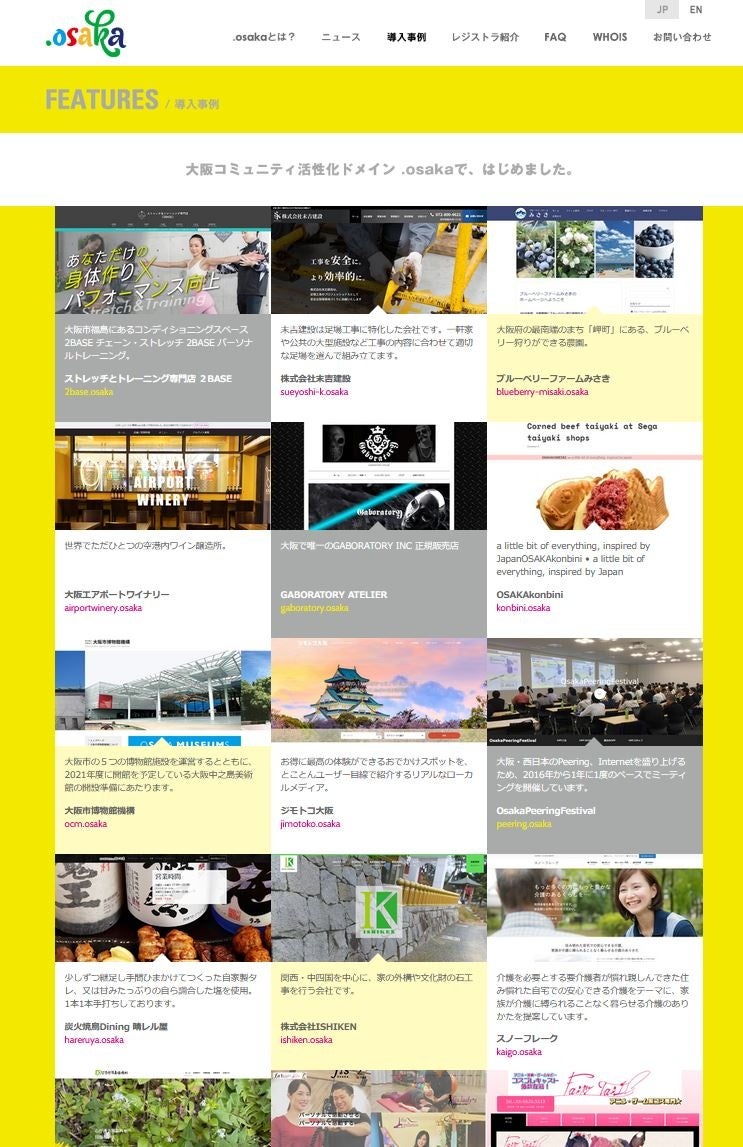Screen dimensions: 743x1147
Task: Visit kaigo.osaka link
Action: click(518, 1052)
